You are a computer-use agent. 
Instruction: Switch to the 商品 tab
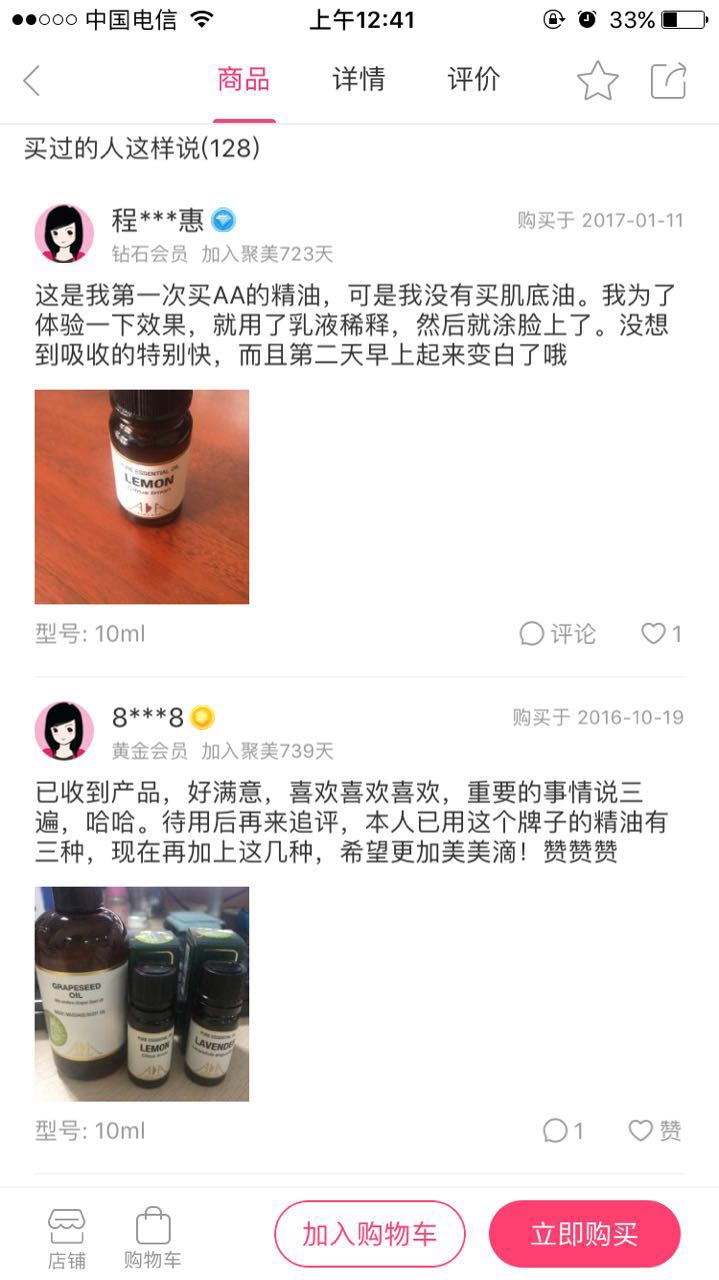[x=244, y=80]
